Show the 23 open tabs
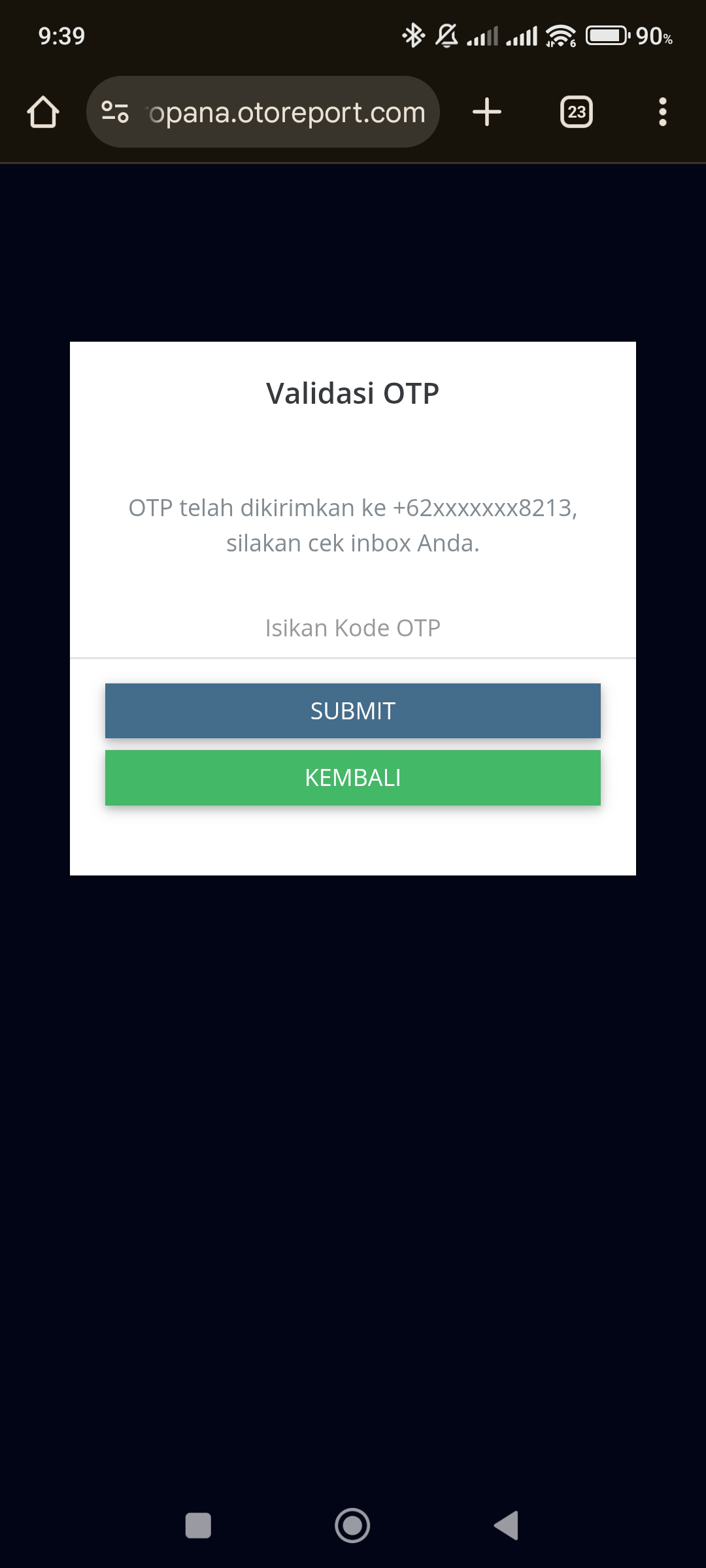This screenshot has width=706, height=1568. 577,112
